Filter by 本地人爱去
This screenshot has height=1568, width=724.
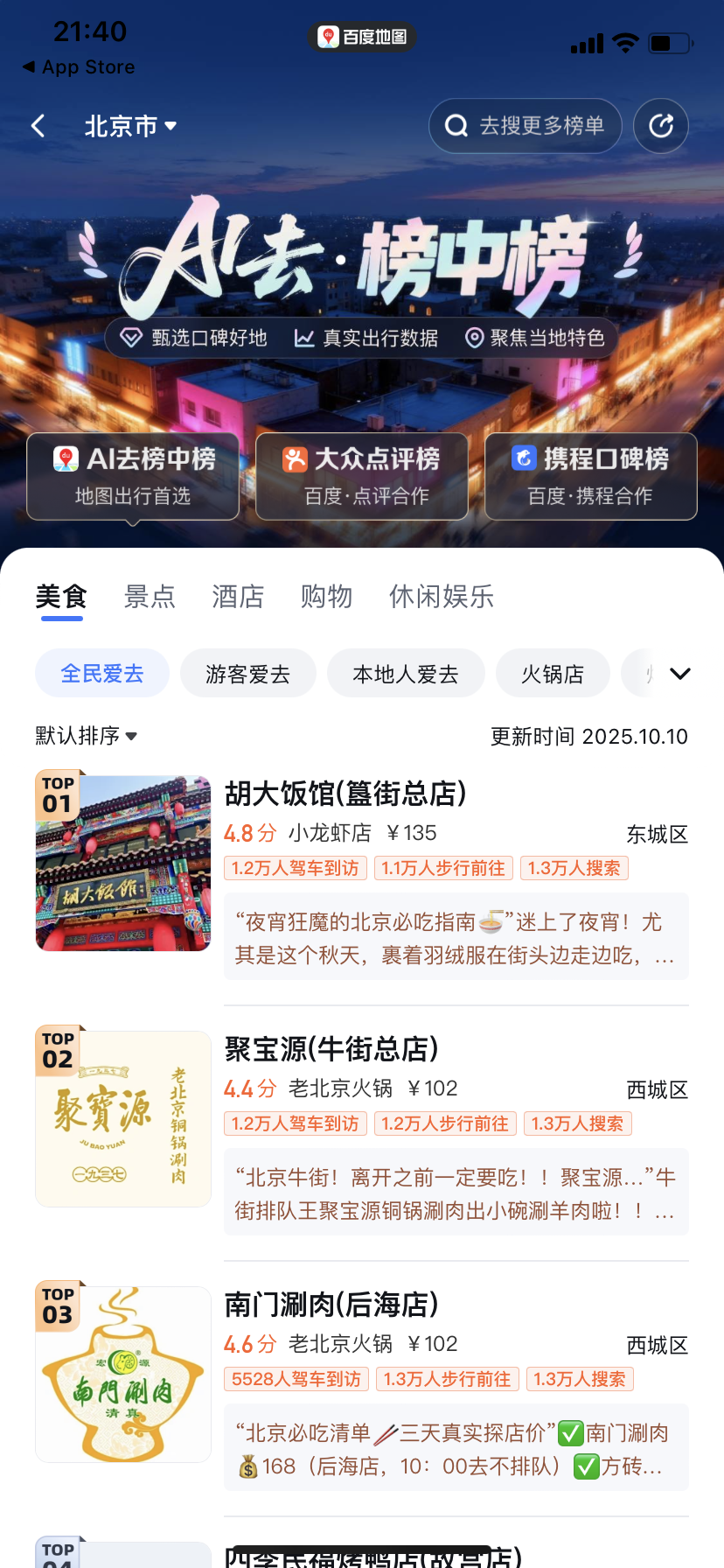[x=406, y=674]
